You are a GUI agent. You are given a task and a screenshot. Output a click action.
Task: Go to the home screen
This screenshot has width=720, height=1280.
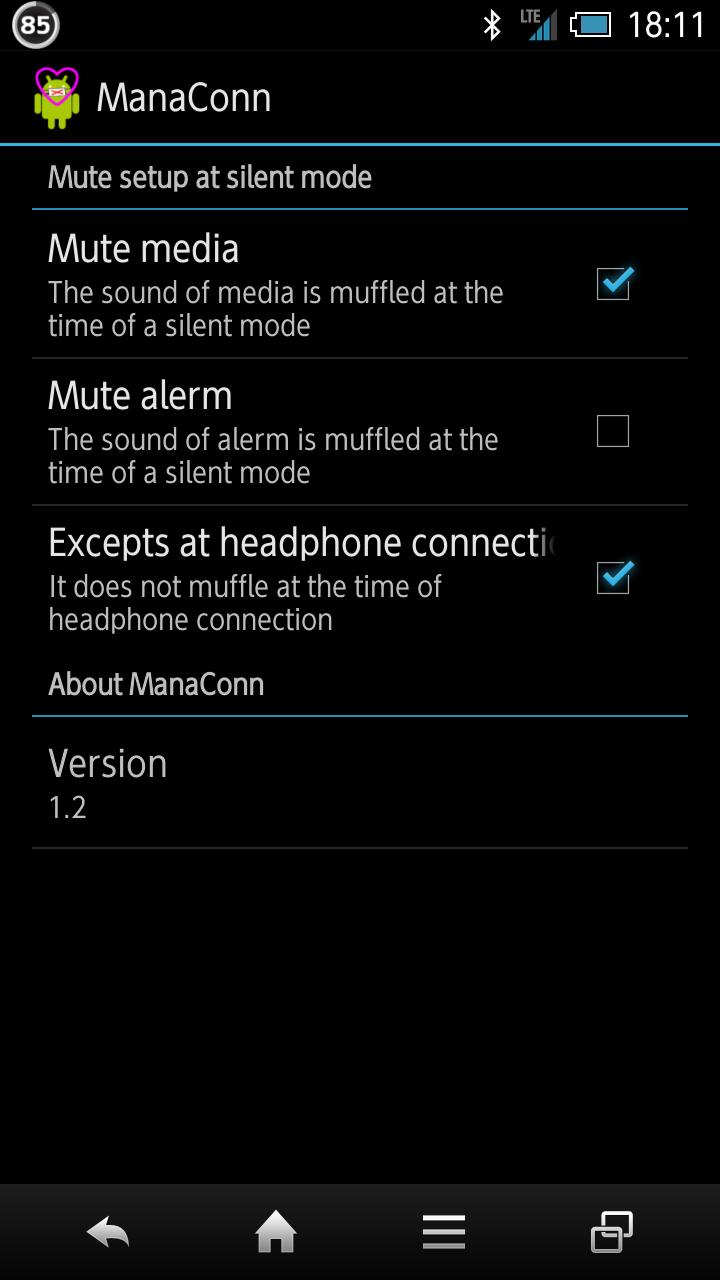(276, 1232)
